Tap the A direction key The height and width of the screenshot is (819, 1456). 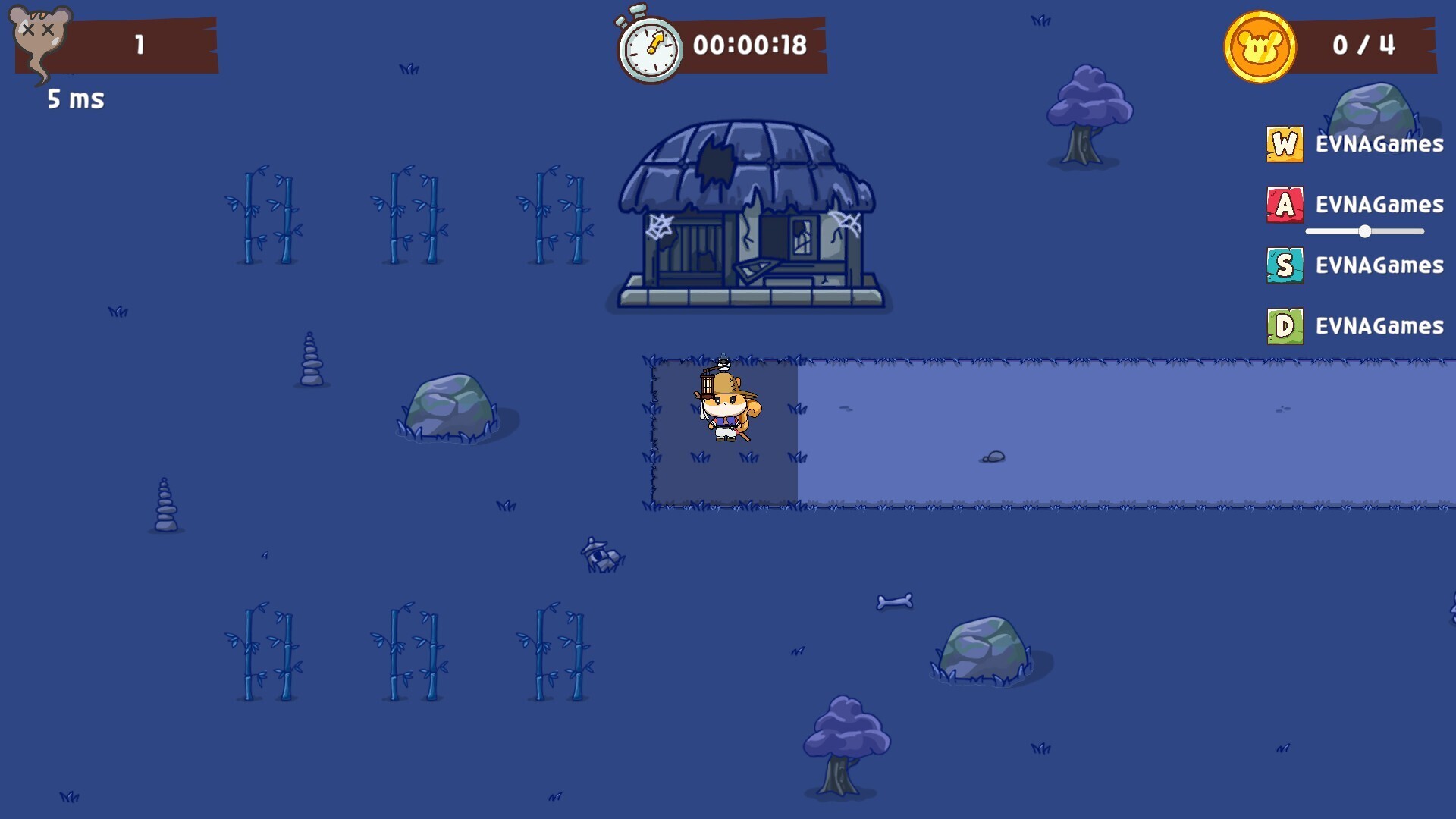(1285, 205)
